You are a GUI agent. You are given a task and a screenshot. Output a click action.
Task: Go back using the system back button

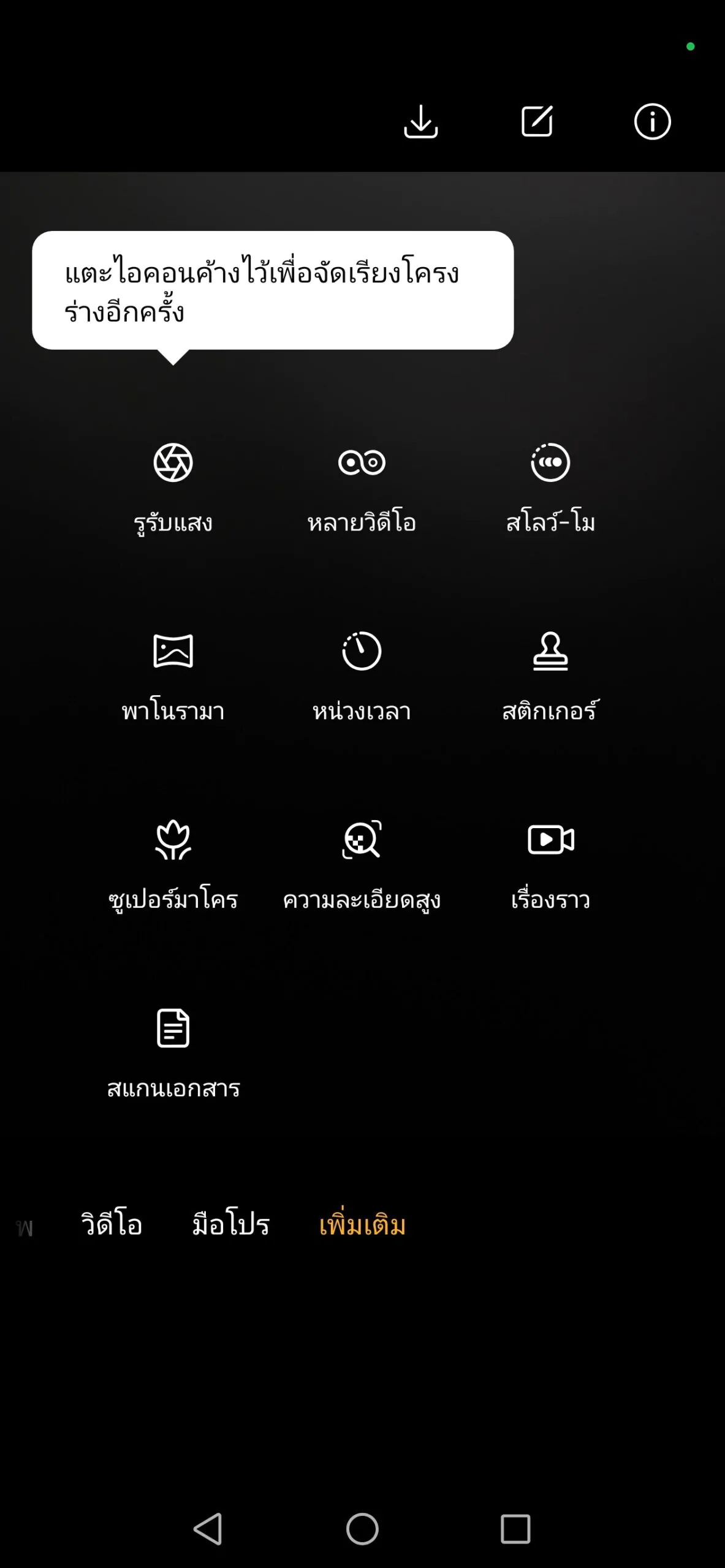coord(208,1529)
